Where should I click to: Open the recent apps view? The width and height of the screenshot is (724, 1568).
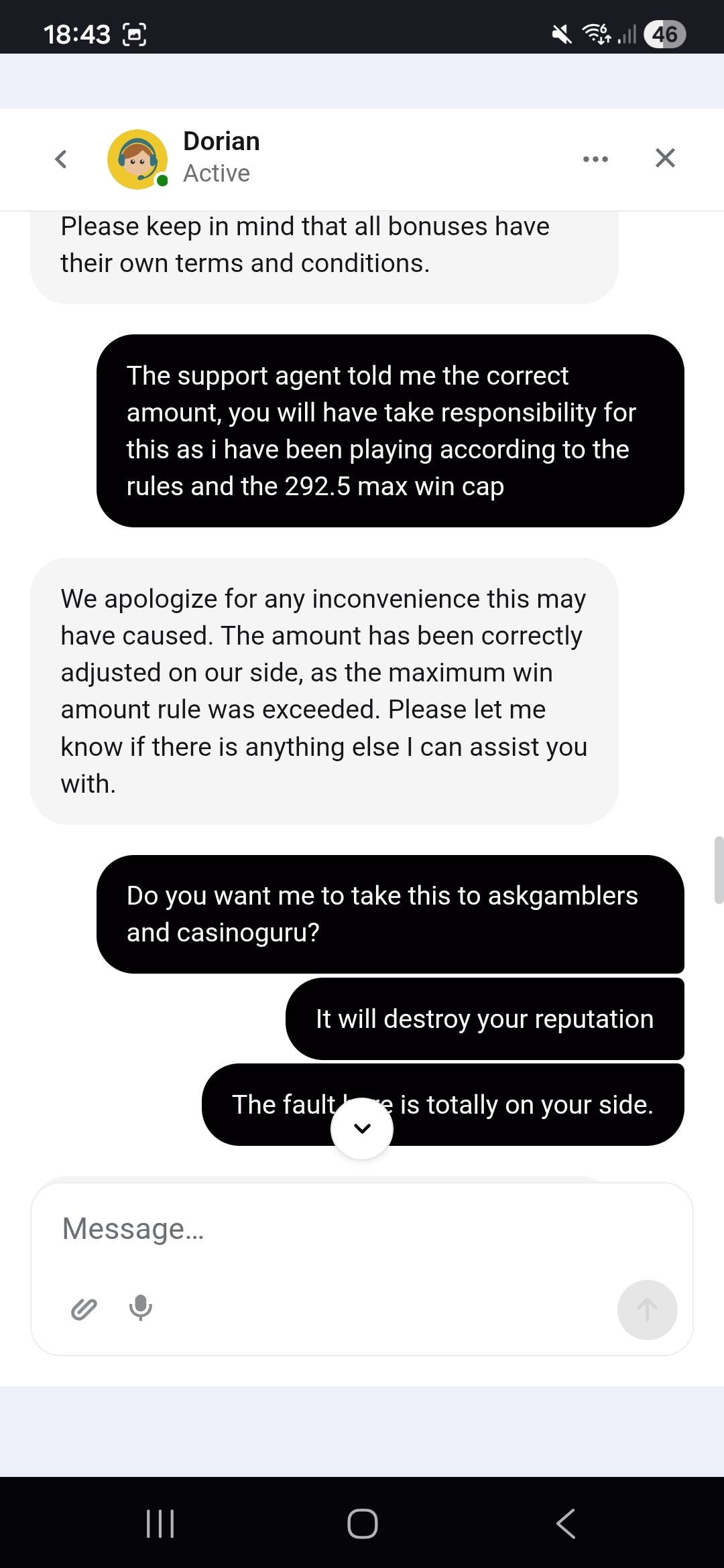(x=160, y=1523)
